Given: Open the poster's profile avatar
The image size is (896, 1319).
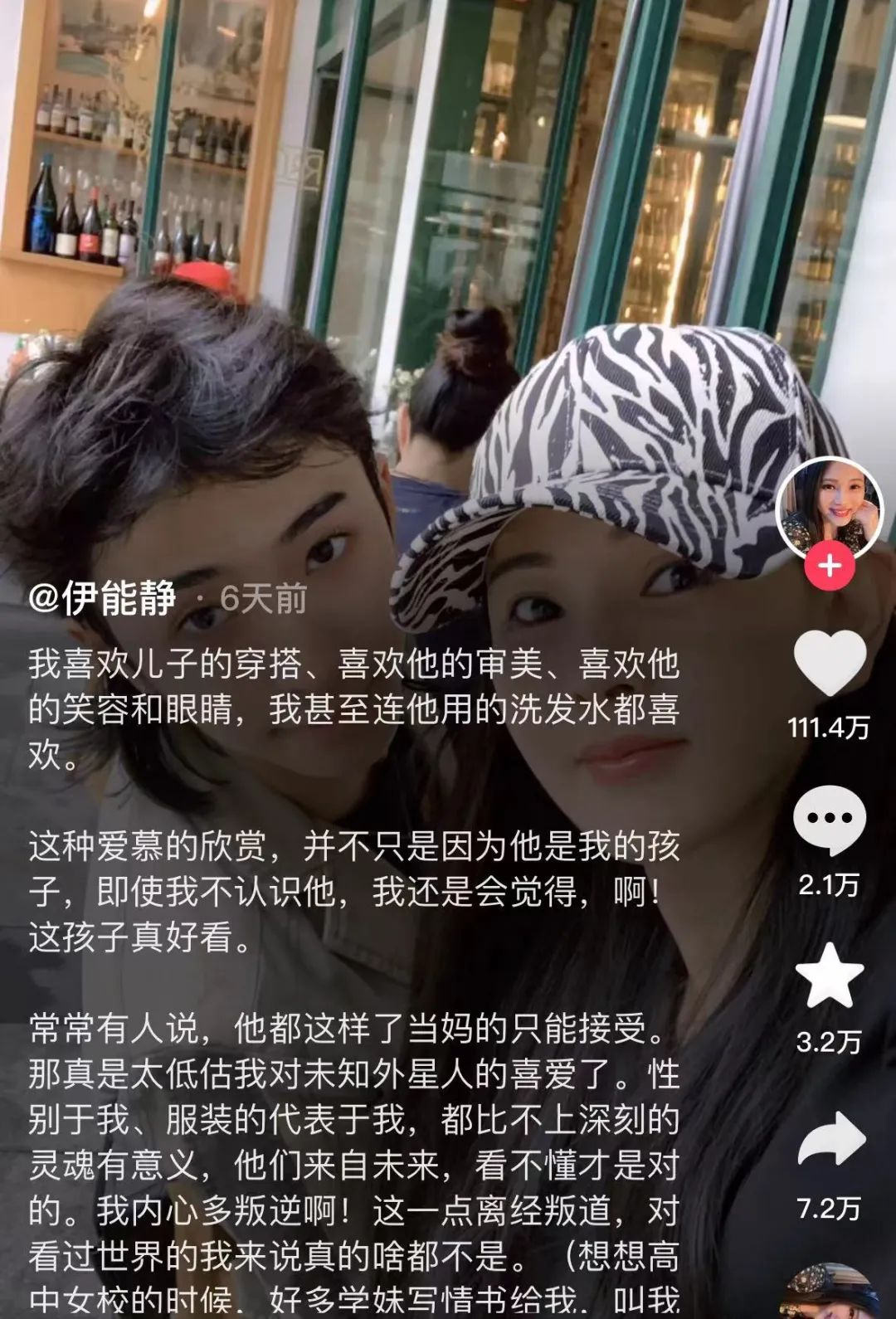Looking at the screenshot, I should click(x=829, y=507).
